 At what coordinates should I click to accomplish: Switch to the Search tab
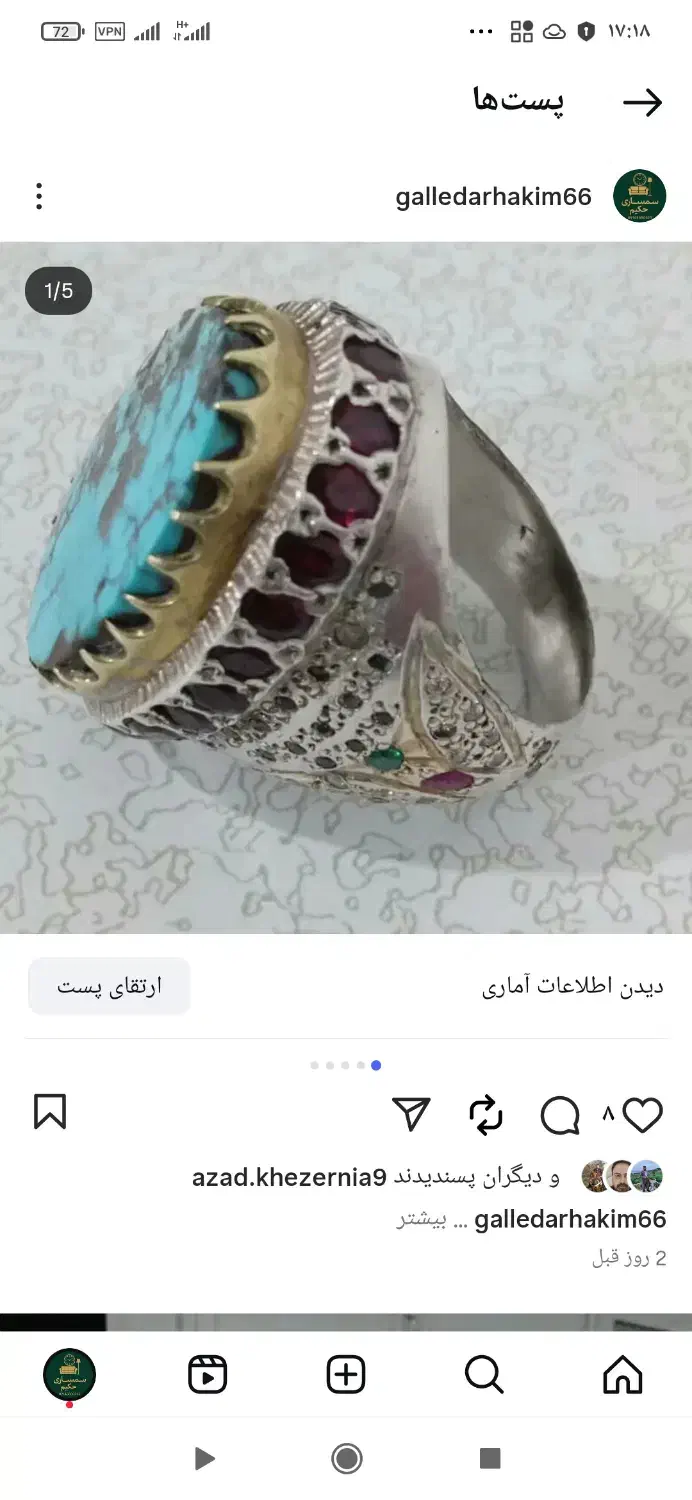(x=484, y=1375)
